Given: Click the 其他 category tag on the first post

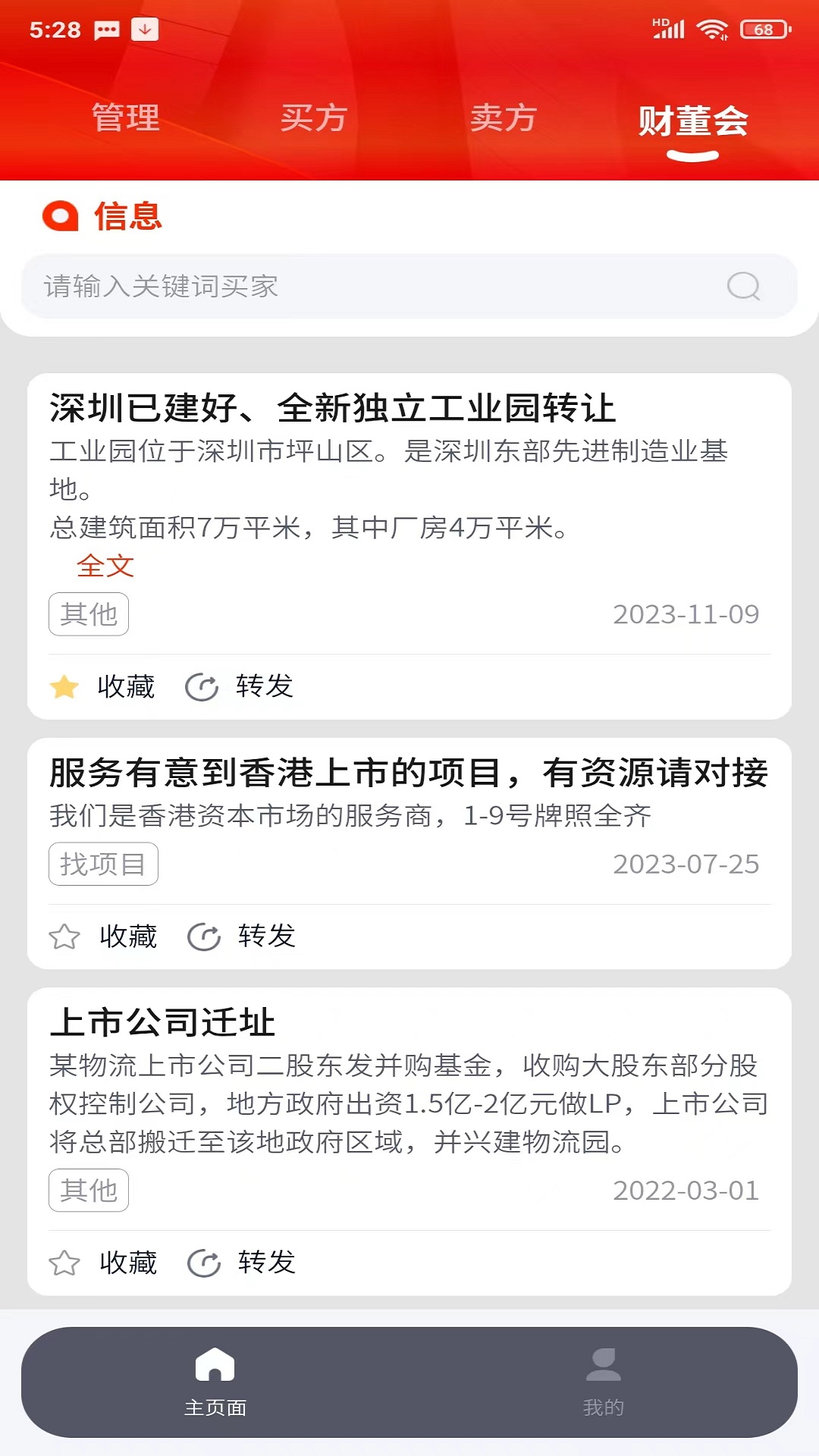Looking at the screenshot, I should 88,614.
